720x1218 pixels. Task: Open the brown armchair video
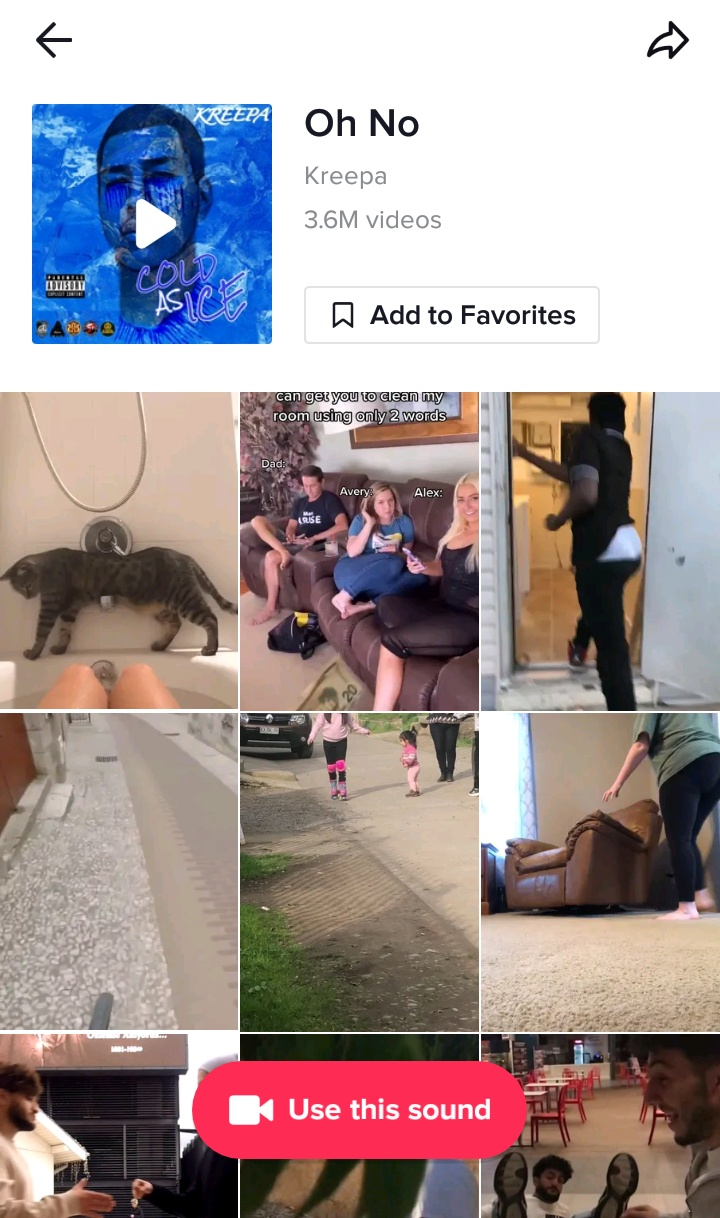(600, 870)
